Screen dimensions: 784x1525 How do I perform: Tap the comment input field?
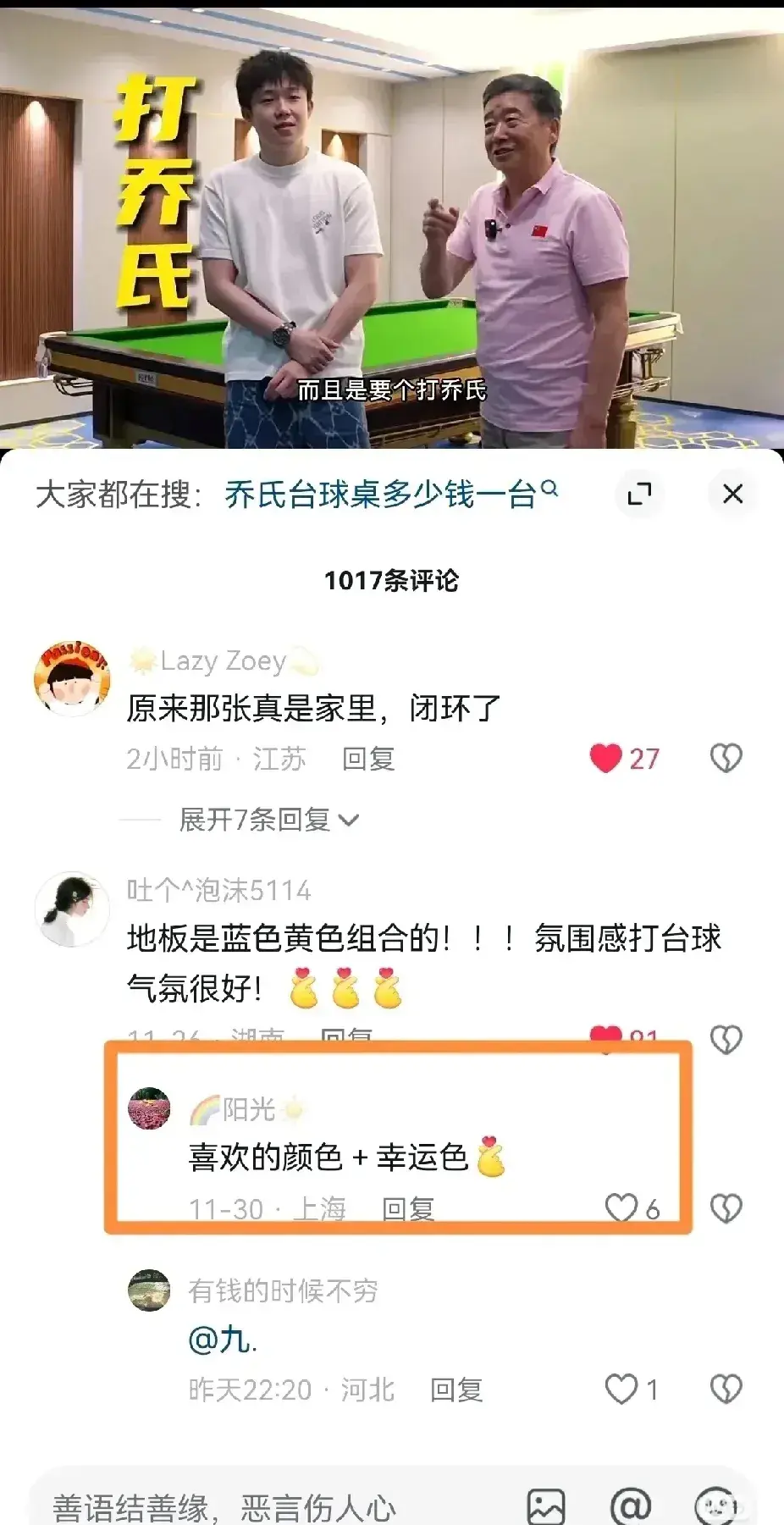point(271,1506)
